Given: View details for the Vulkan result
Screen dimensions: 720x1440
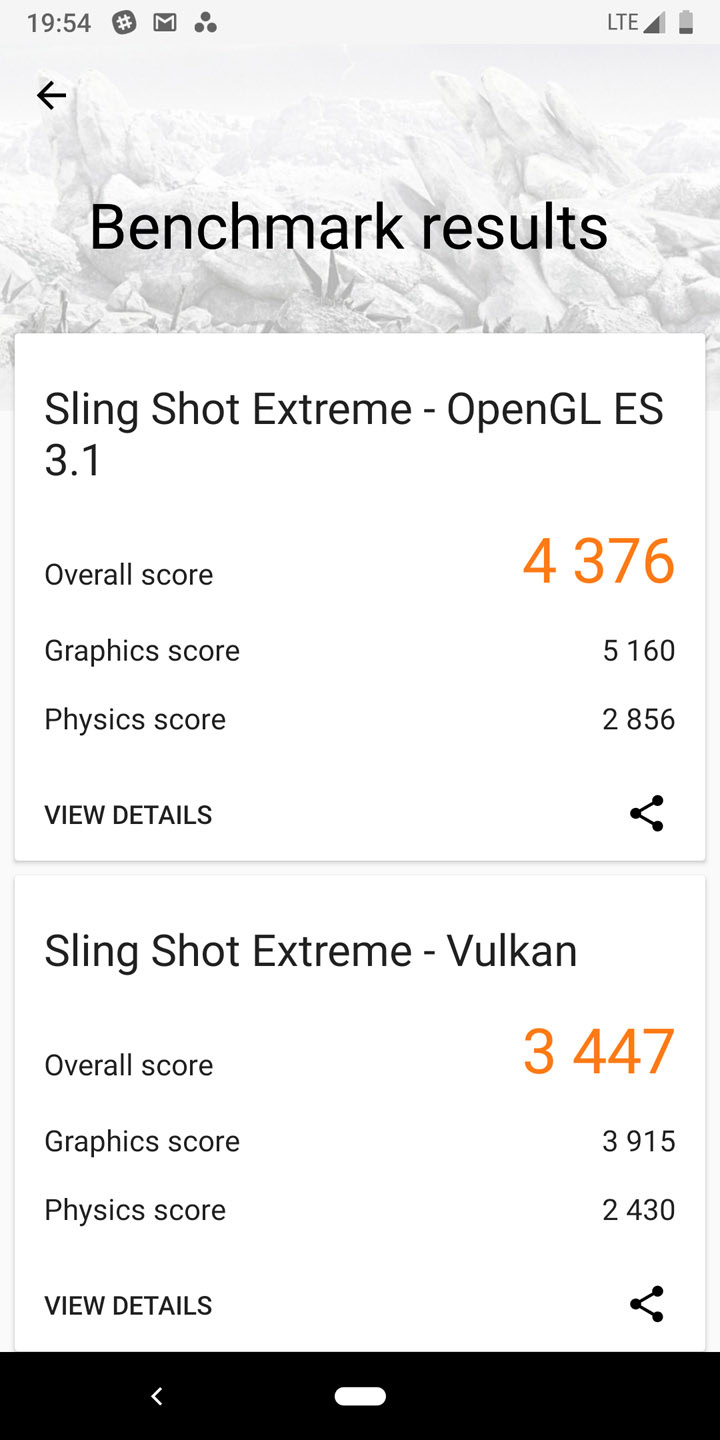Looking at the screenshot, I should pos(128,1305).
